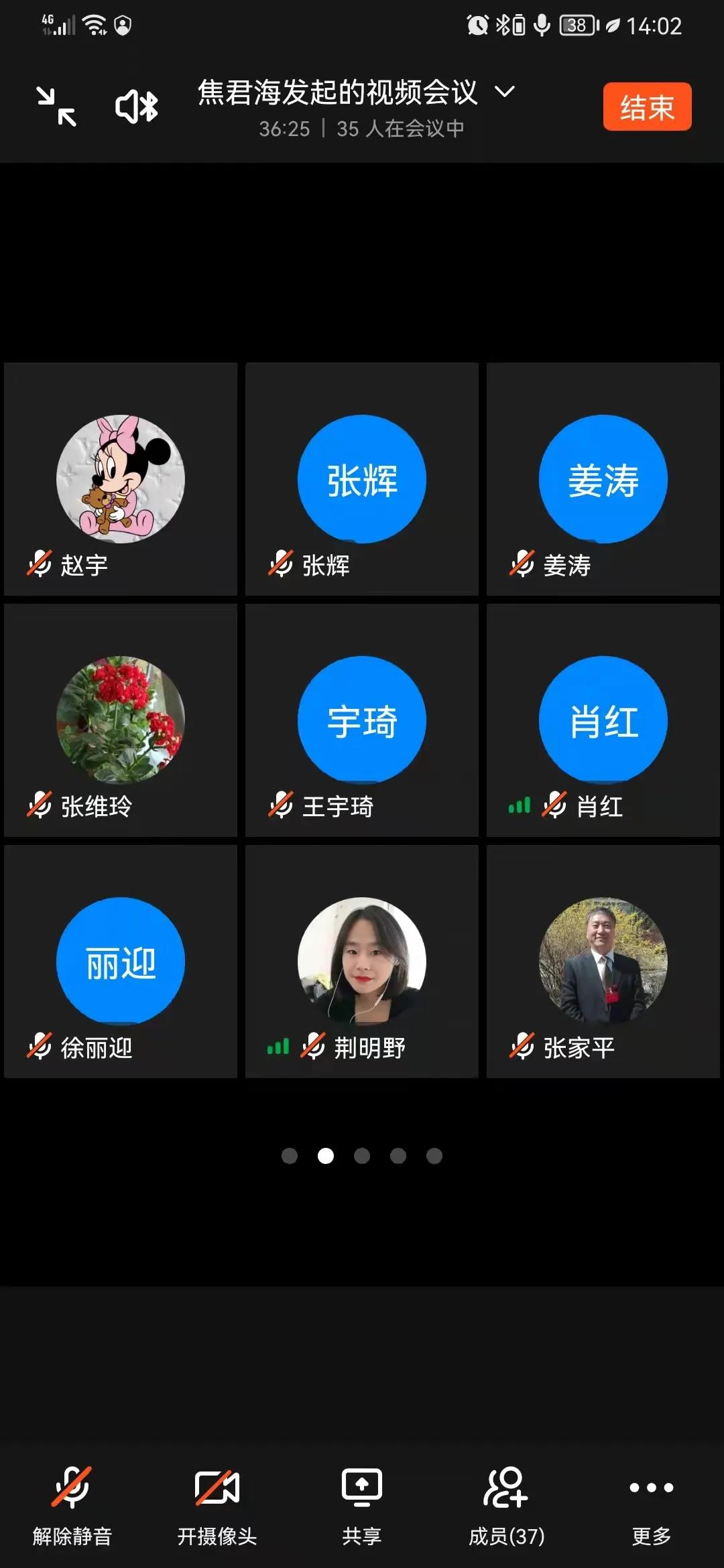Open the 成员(37) members list
Image resolution: width=724 pixels, height=1568 pixels.
point(507,1504)
